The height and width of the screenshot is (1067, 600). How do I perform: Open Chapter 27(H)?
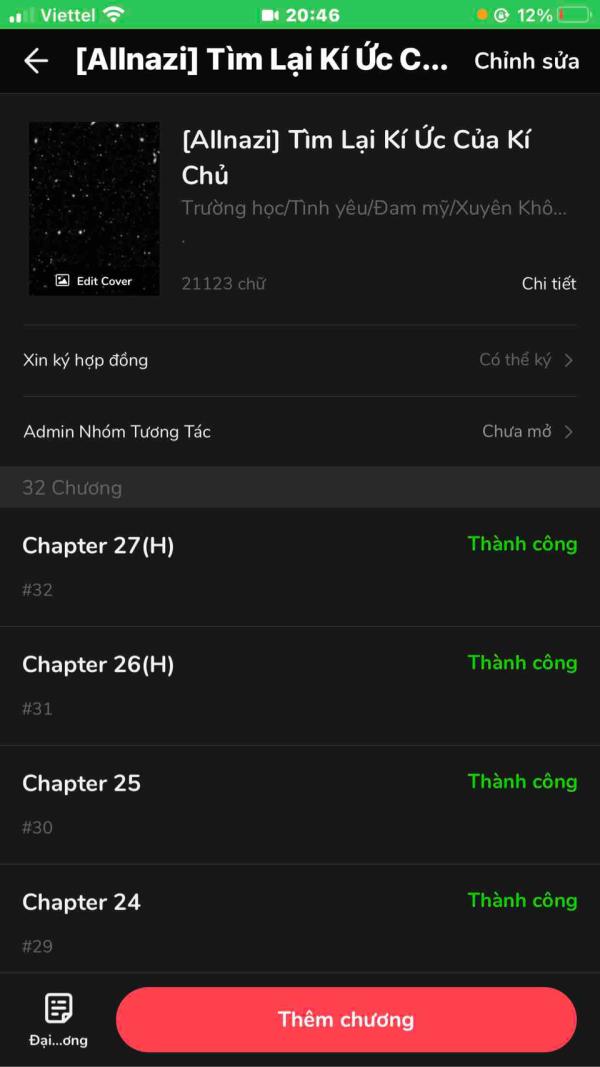(300, 566)
